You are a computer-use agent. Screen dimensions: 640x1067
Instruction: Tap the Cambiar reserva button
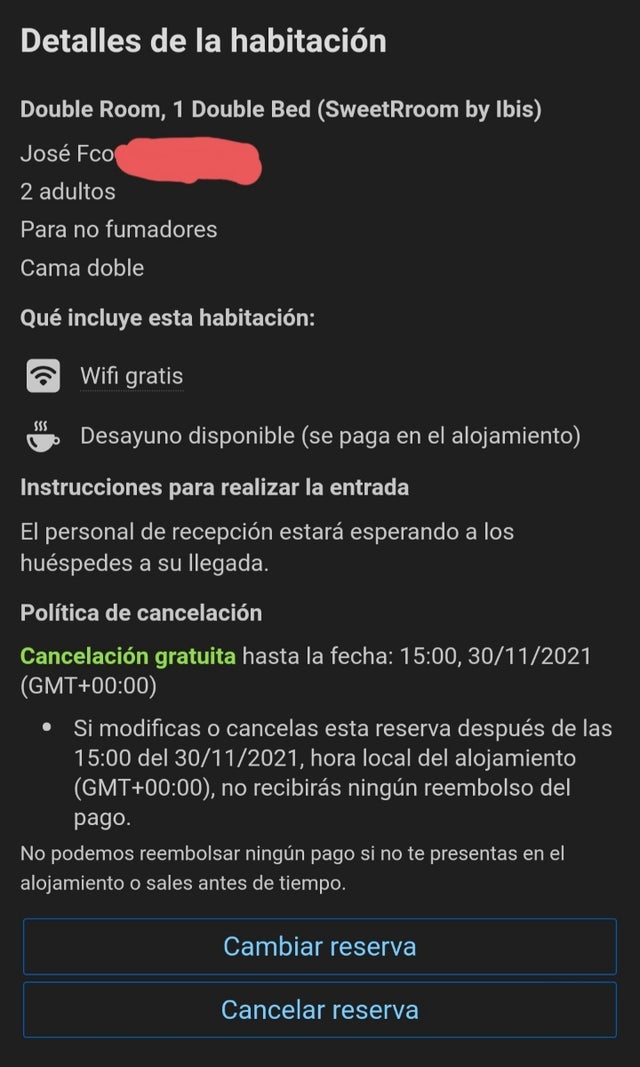click(320, 946)
